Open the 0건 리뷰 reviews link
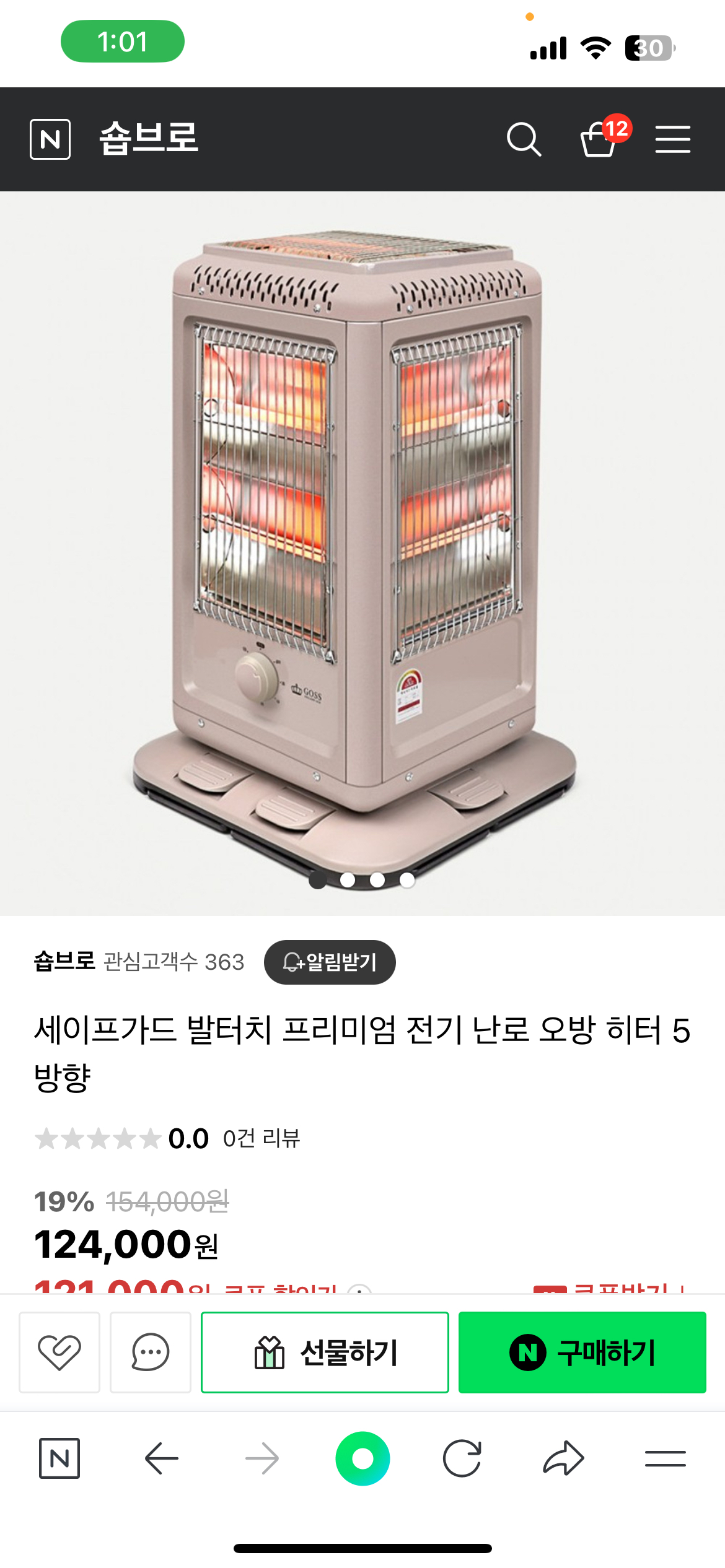725x1568 pixels. 261,1138
